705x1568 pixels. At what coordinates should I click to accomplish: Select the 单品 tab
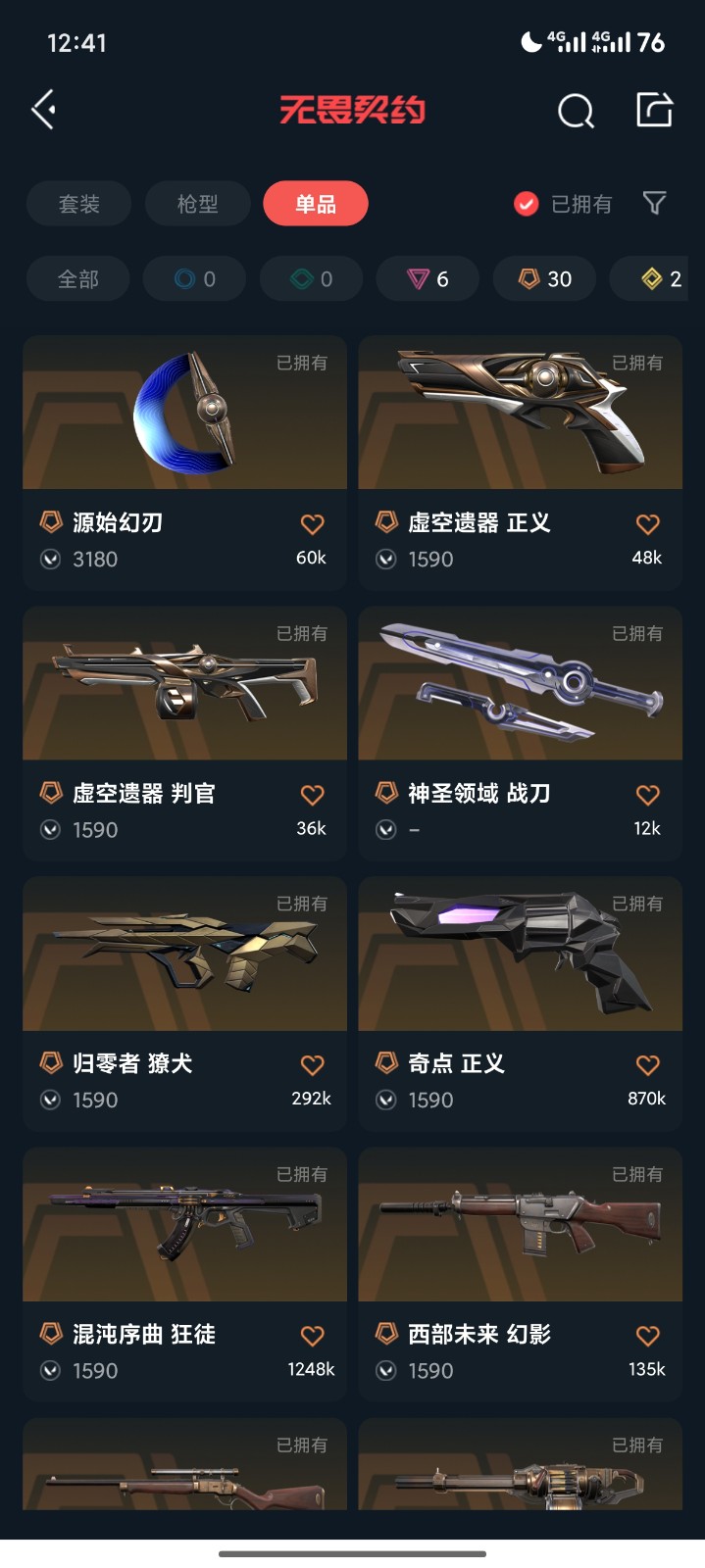[x=316, y=204]
